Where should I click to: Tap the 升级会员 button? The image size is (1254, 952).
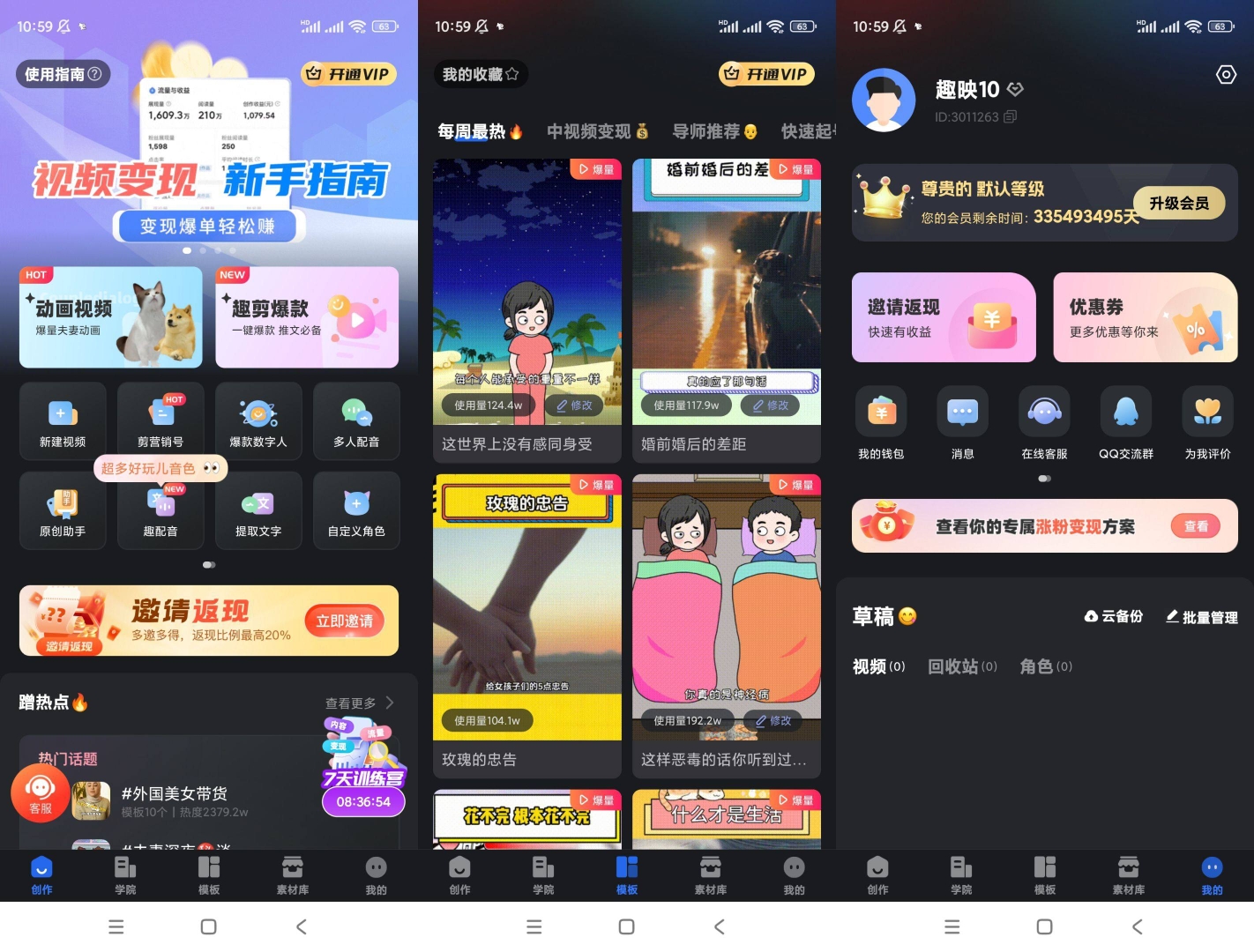[x=1179, y=204]
